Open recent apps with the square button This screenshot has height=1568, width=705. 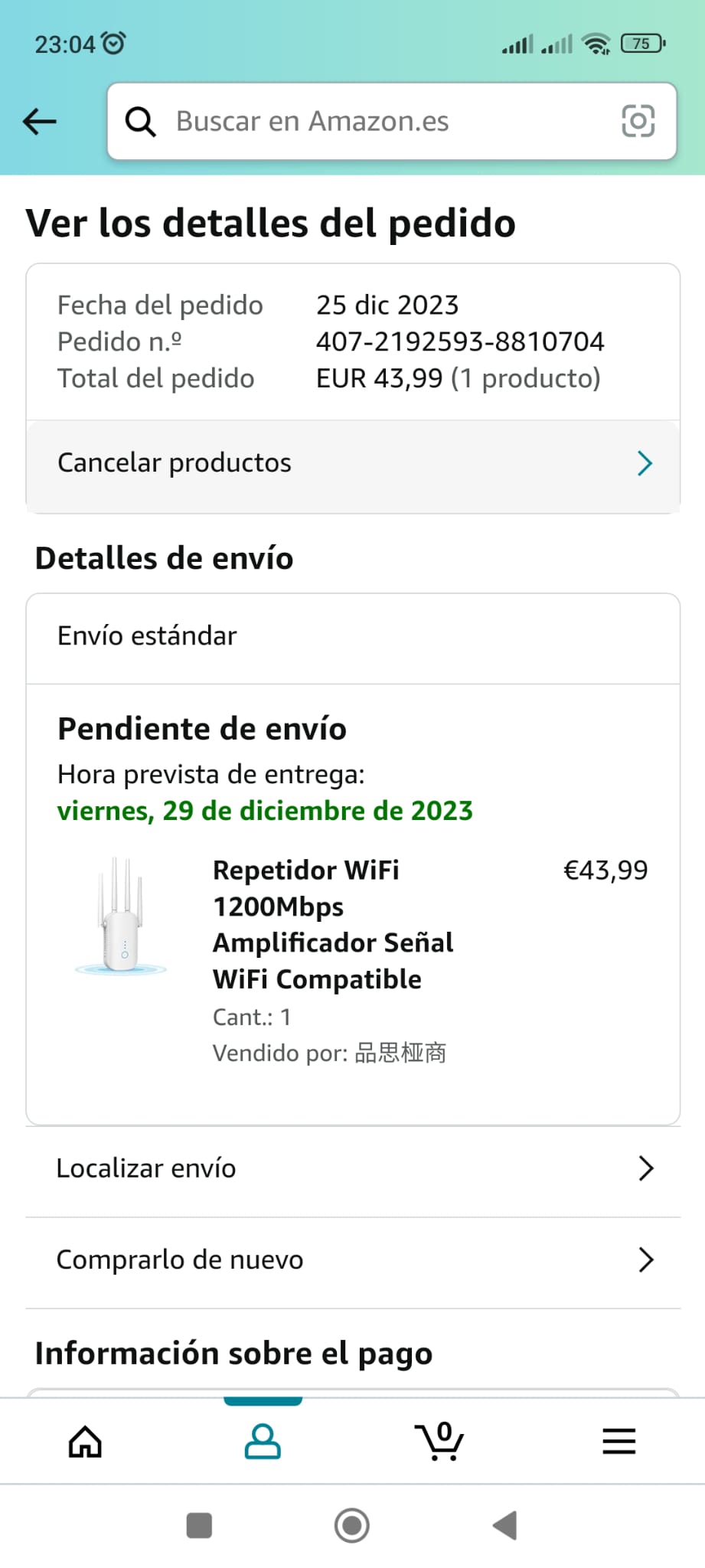(200, 1525)
